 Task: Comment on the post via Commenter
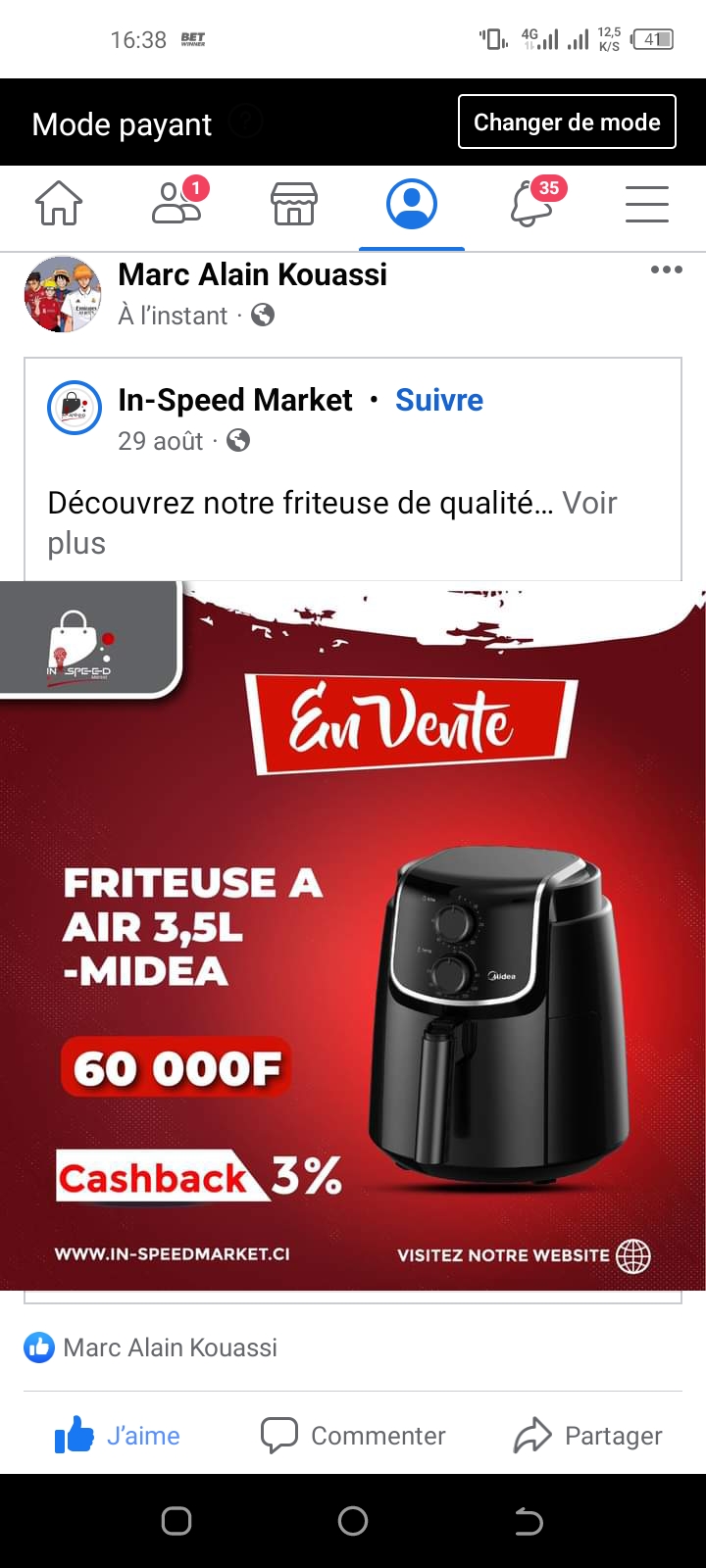pyautogui.click(x=353, y=1436)
